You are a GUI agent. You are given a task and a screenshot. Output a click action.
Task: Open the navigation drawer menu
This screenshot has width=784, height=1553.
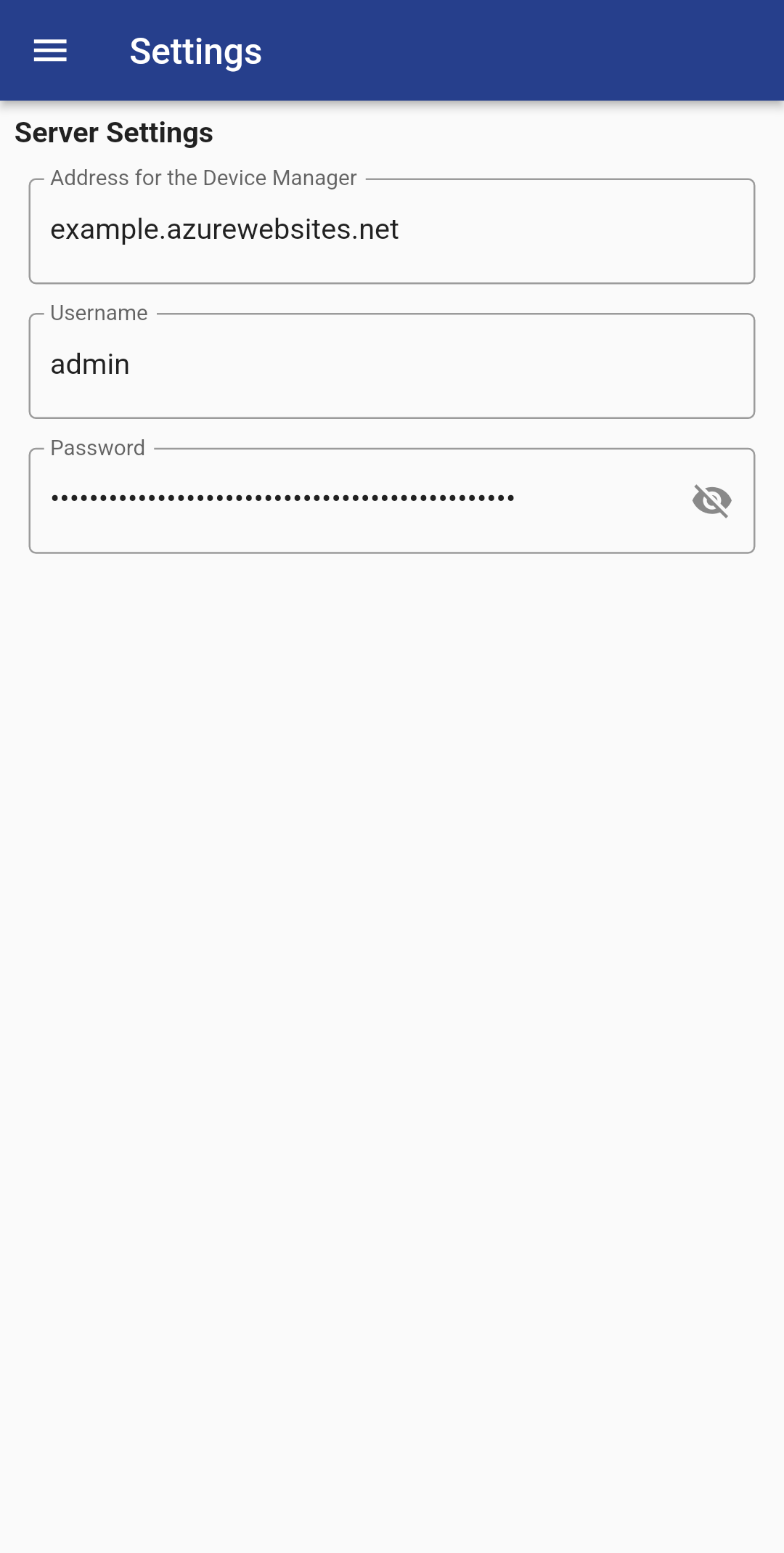[50, 51]
